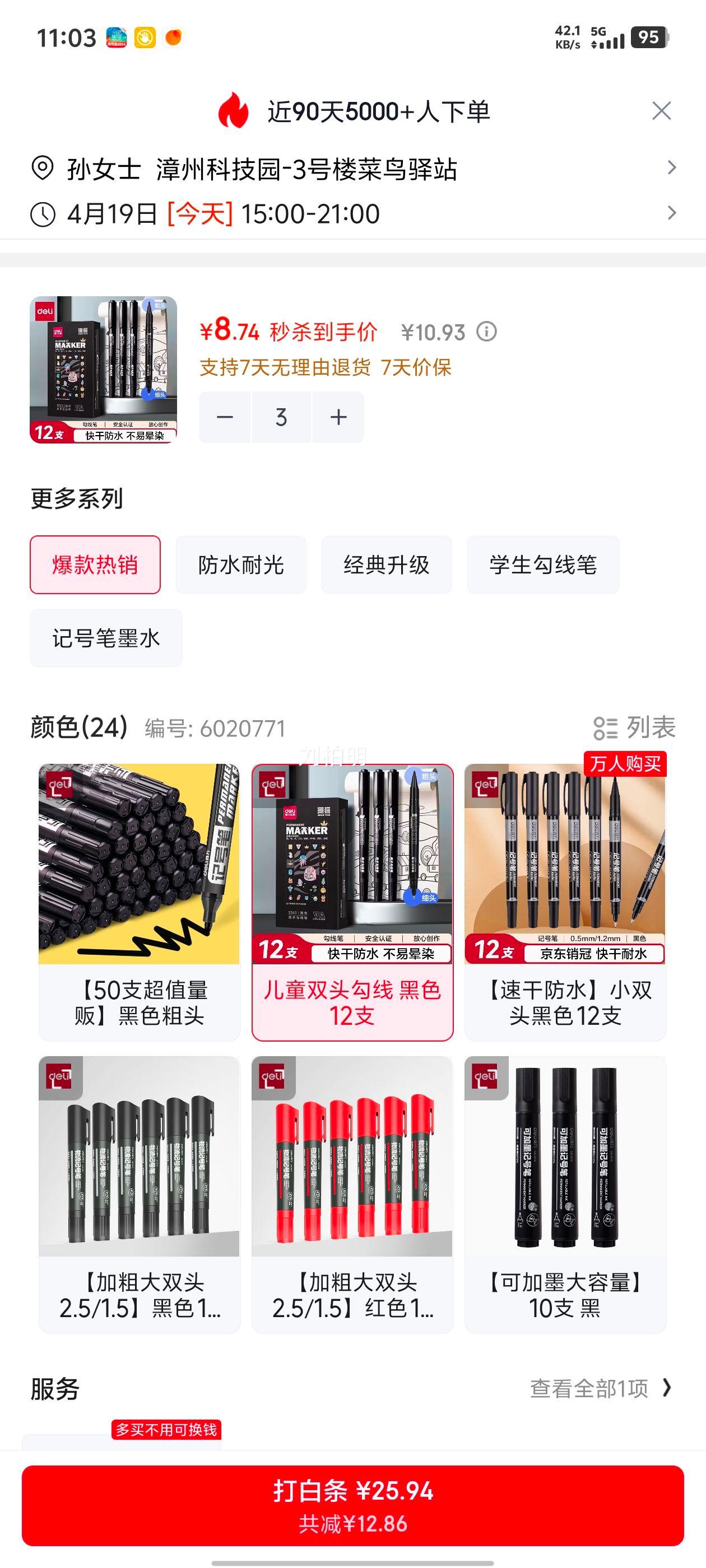Decrease quantity with the minus button
Viewport: 706px width, 1568px height.
point(225,417)
